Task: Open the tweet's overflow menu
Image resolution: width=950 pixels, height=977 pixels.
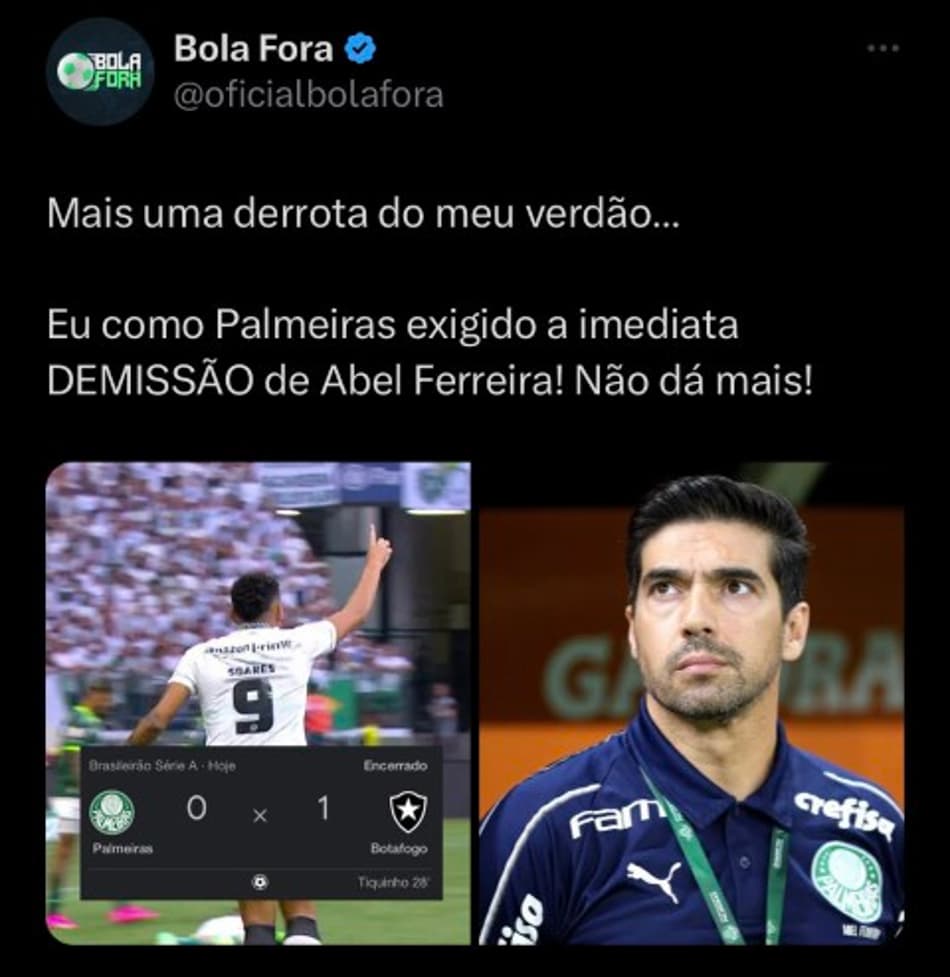Action: point(883,48)
